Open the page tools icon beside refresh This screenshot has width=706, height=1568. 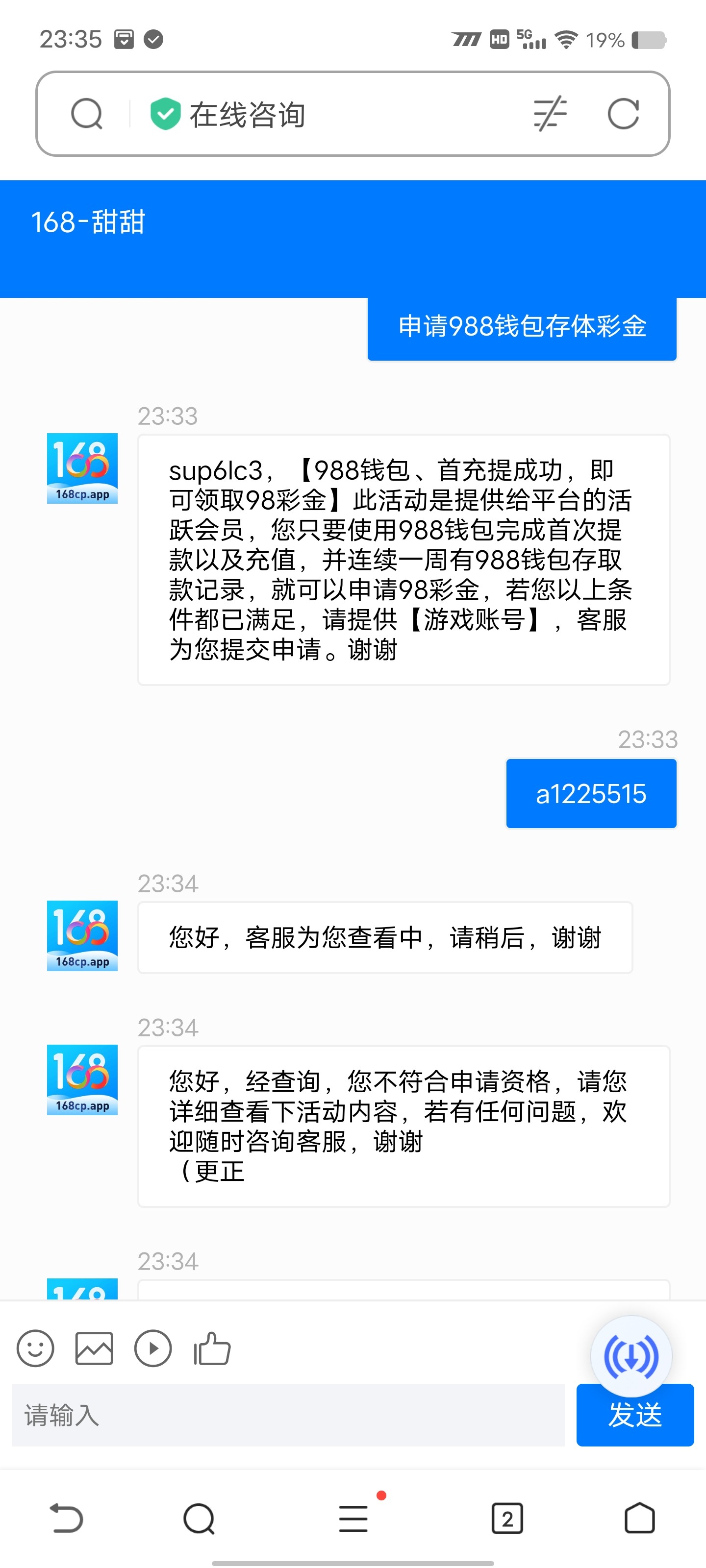coord(550,114)
